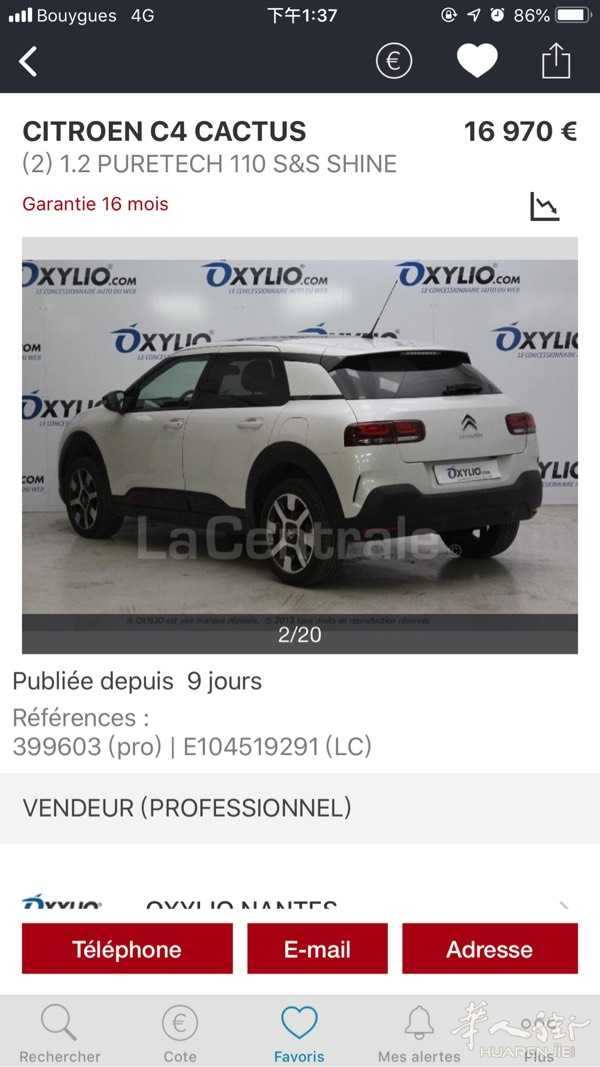Switch to the Rechercher tab

point(60,1034)
